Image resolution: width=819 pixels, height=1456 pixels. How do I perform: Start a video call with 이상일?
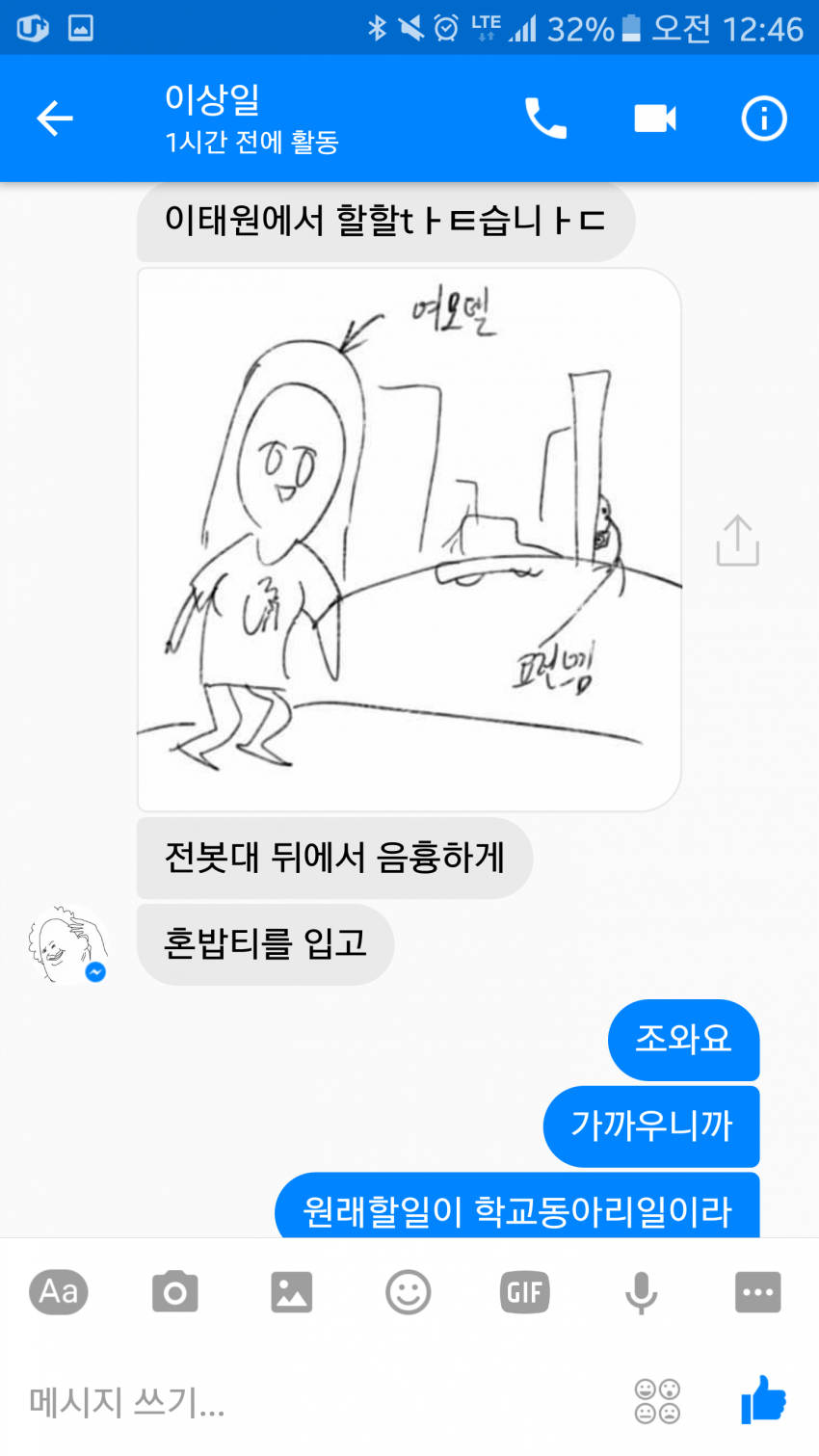pyautogui.click(x=654, y=118)
